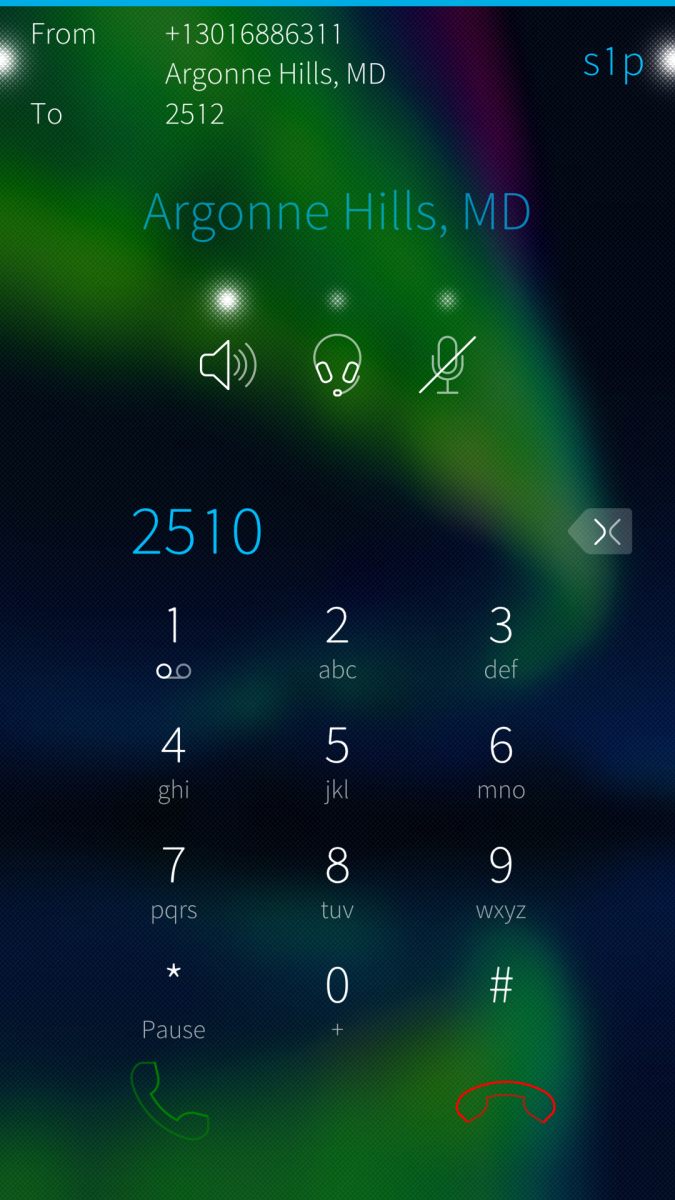Dial digit 1 voicemail key
Image resolution: width=675 pixels, height=1200 pixels.
tap(173, 643)
